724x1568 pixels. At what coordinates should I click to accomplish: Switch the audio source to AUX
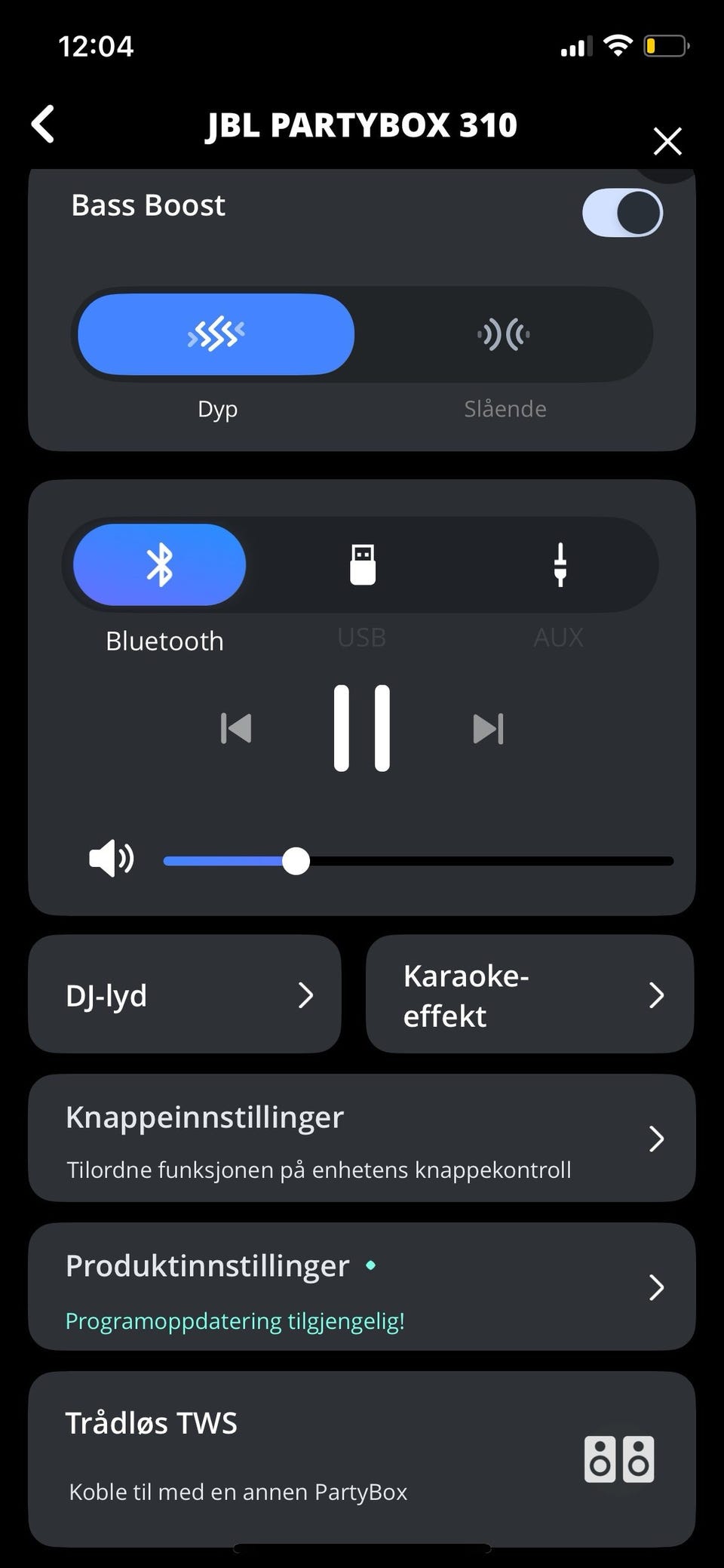coord(560,564)
